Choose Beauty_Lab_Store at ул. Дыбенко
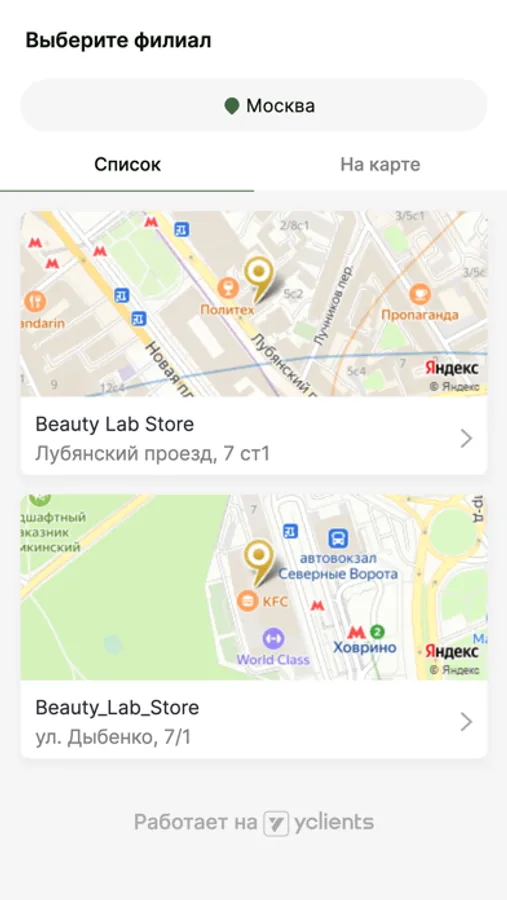The image size is (507, 900). [254, 720]
